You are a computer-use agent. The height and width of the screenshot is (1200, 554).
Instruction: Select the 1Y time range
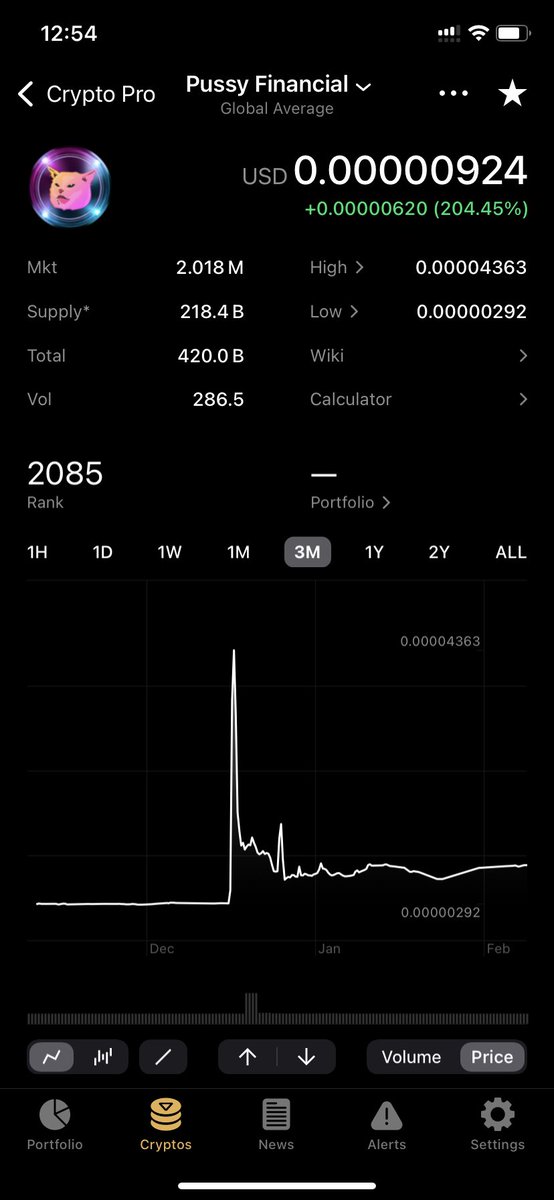click(374, 552)
